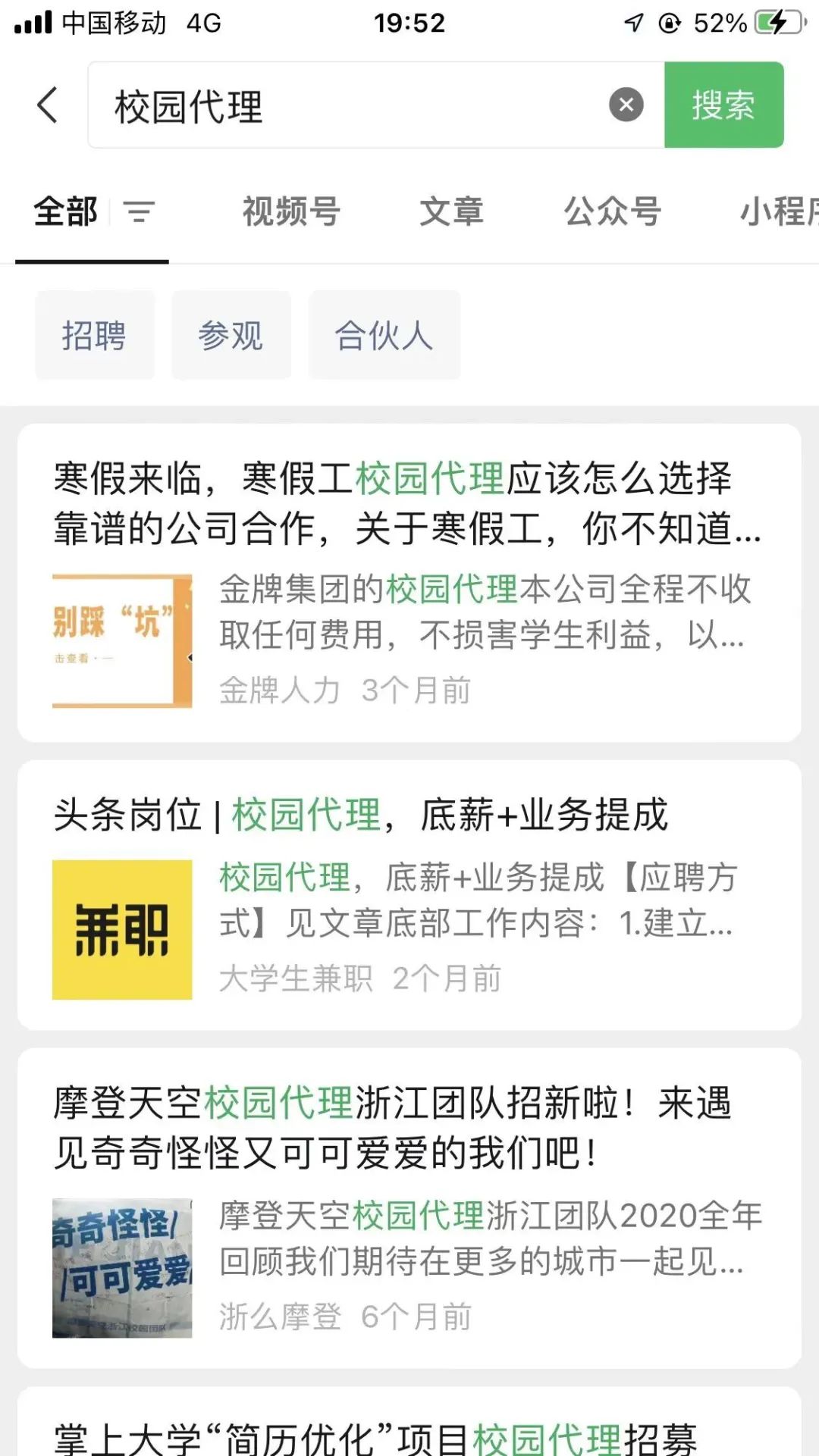This screenshot has height=1456, width=819.
Task: Open the filter icon beside 全部 tab
Action: 139,212
